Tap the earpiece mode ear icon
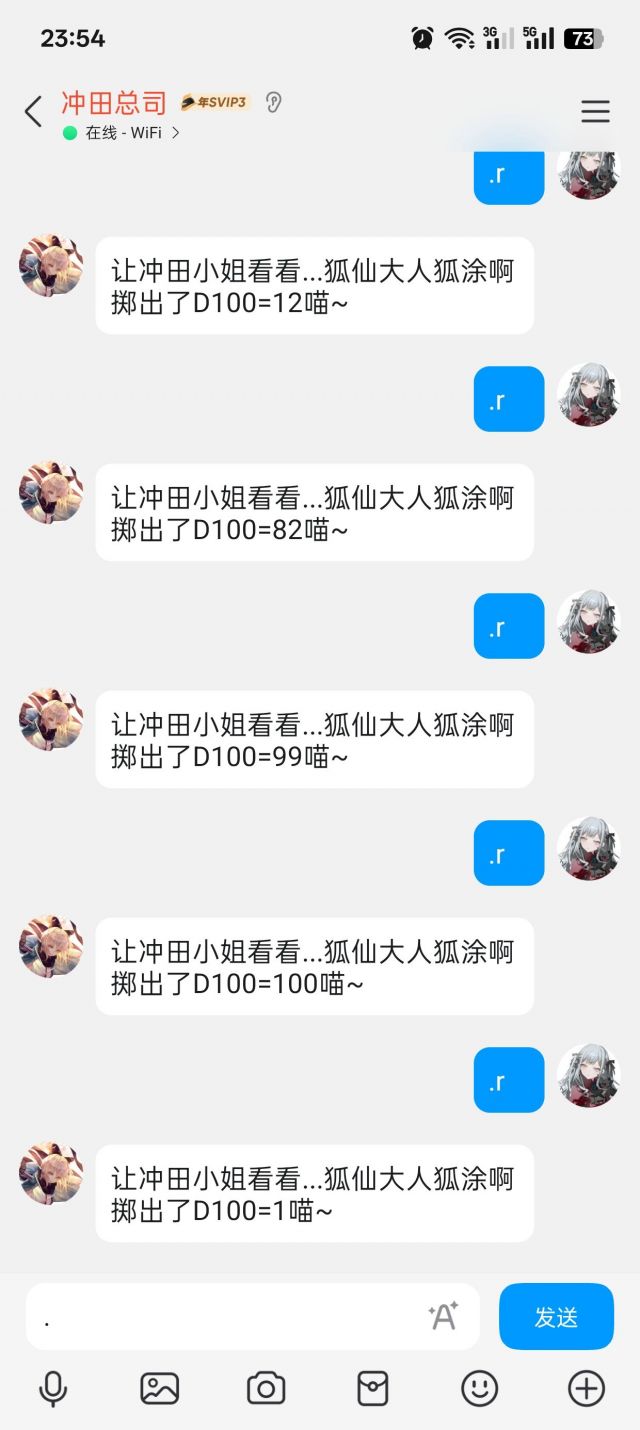 pos(273,102)
